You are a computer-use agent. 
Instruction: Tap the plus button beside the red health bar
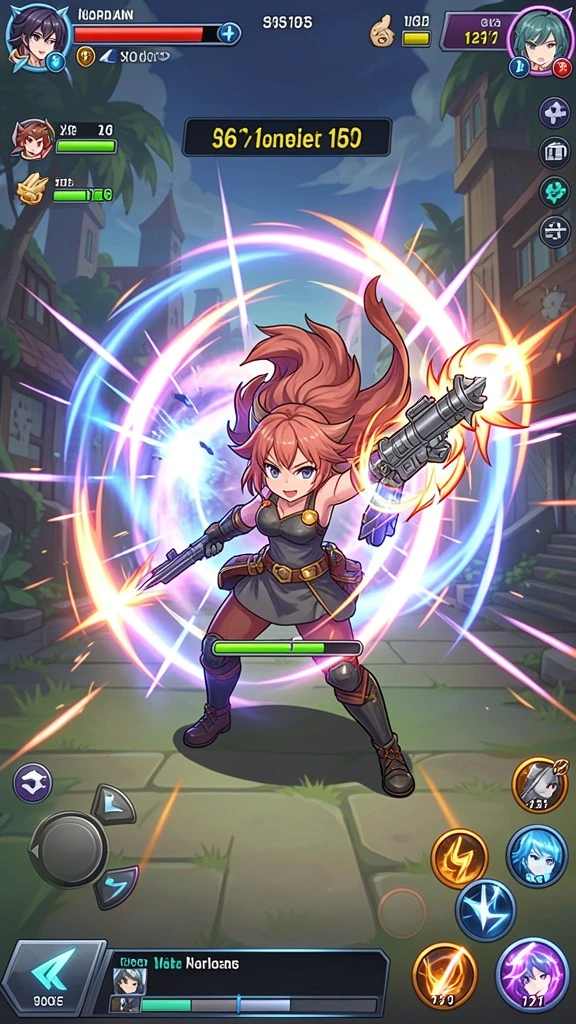point(229,33)
